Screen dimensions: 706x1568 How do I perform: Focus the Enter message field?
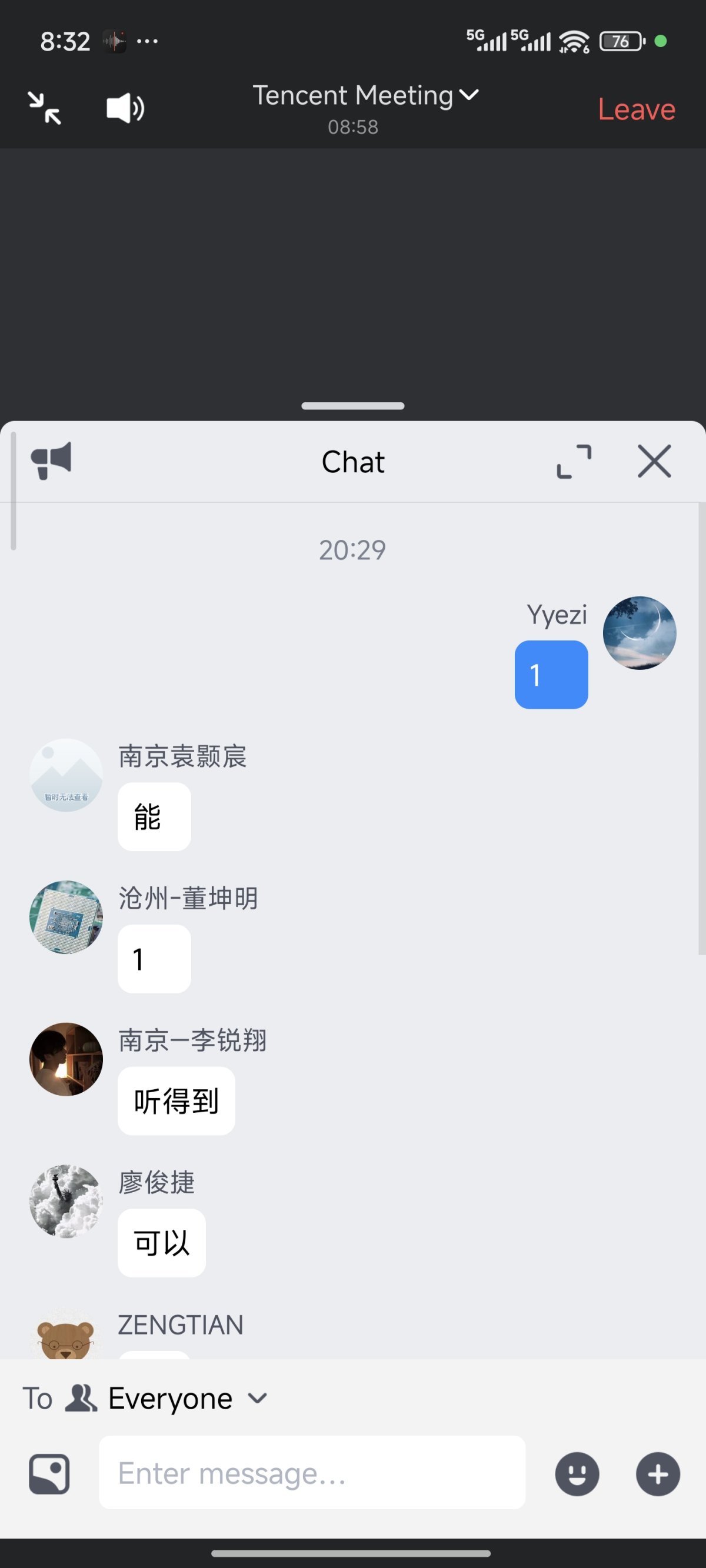312,1473
